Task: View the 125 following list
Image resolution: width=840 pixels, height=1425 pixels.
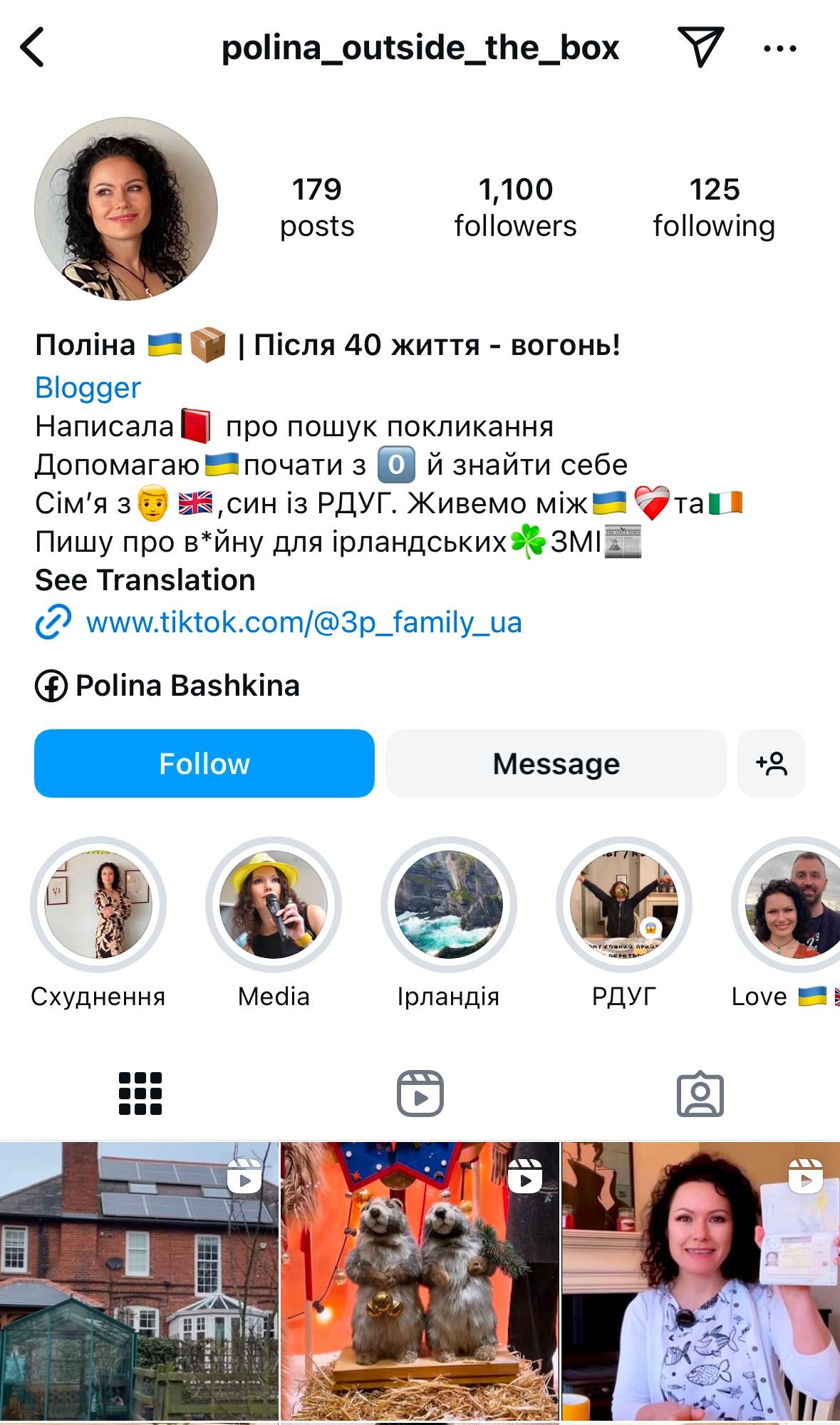Action: click(714, 207)
